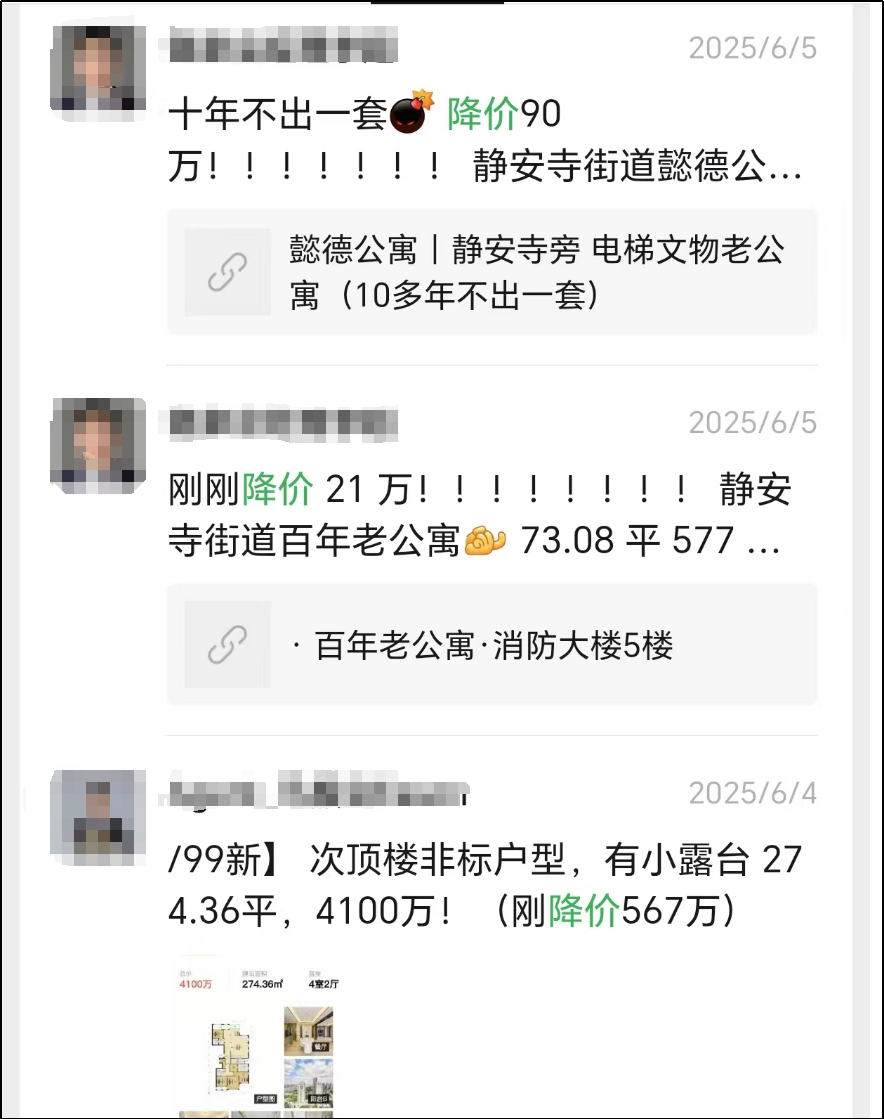
Task: View avatar of the 降价90万 poster
Action: pos(98,68)
